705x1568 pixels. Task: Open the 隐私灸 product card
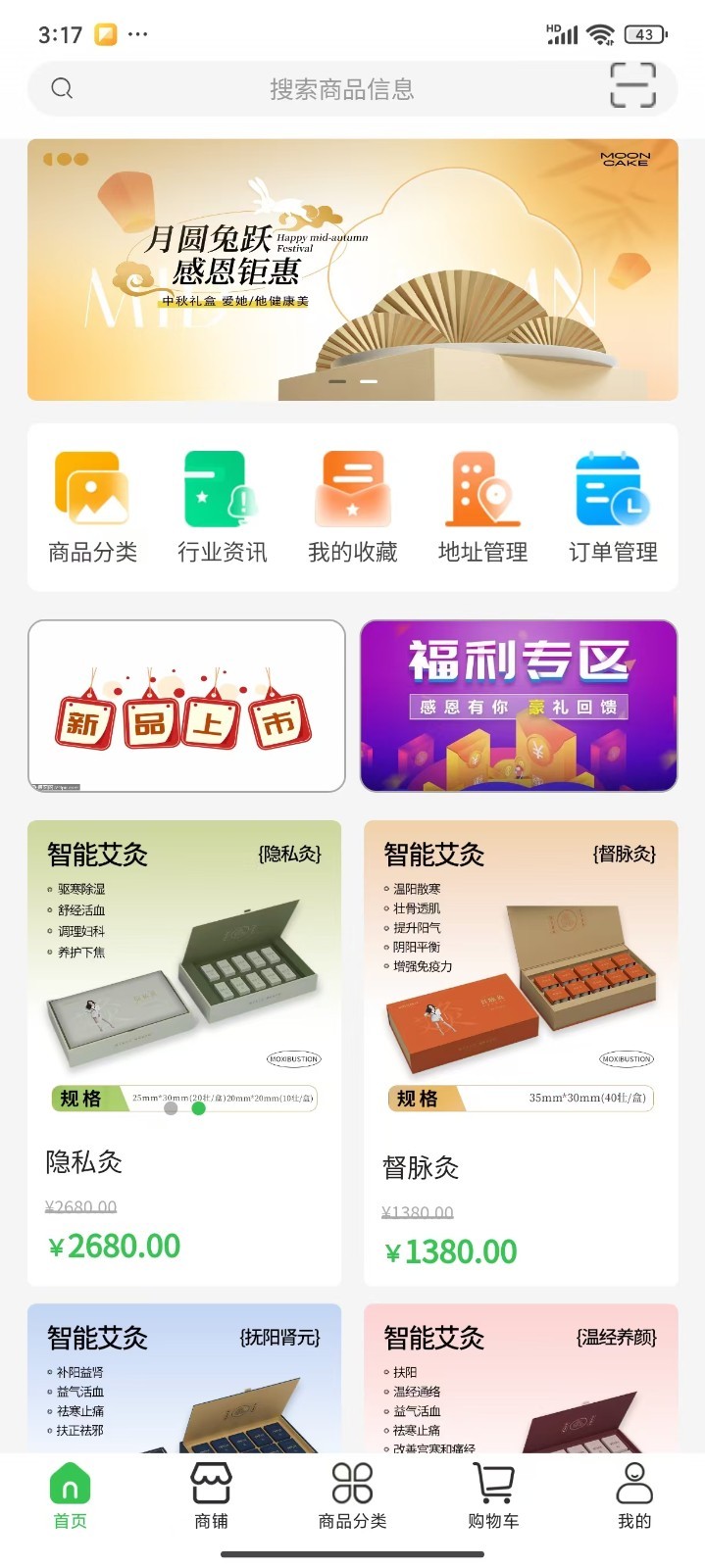(184, 1053)
